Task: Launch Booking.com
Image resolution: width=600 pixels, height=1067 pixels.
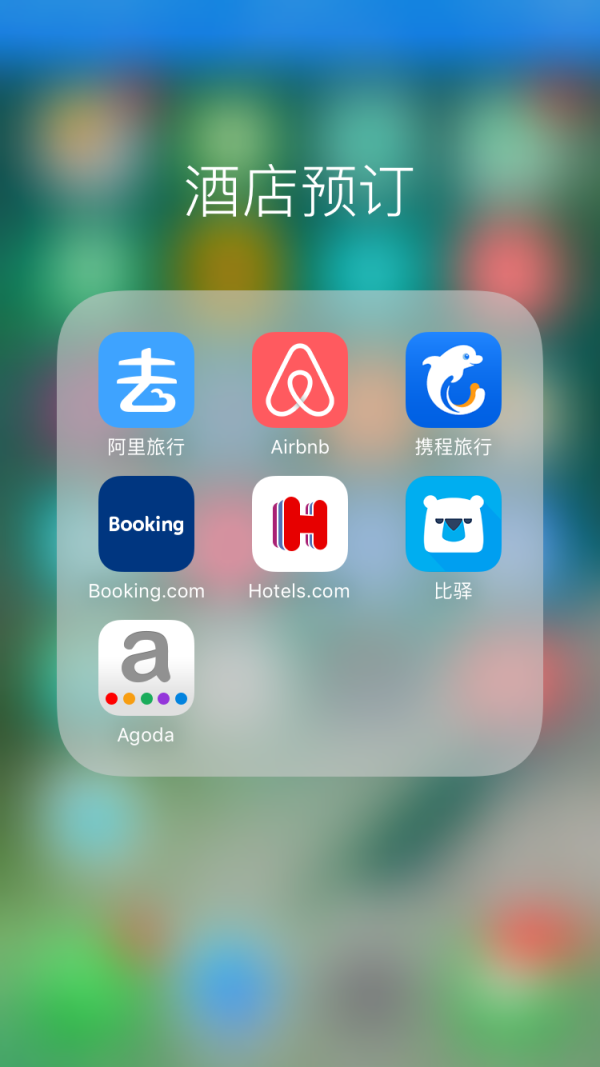Action: coord(146,524)
